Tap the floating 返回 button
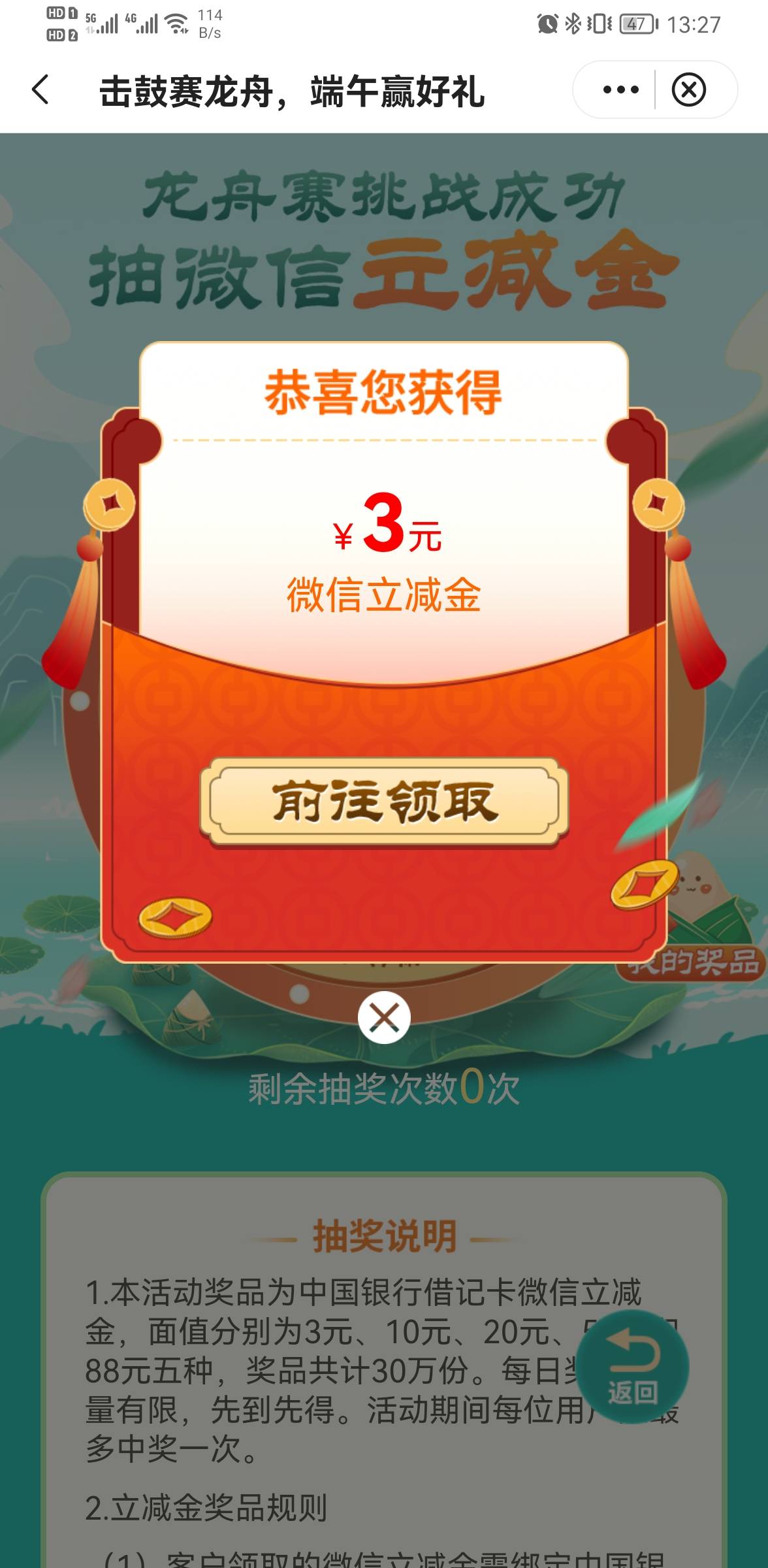 click(x=632, y=1367)
